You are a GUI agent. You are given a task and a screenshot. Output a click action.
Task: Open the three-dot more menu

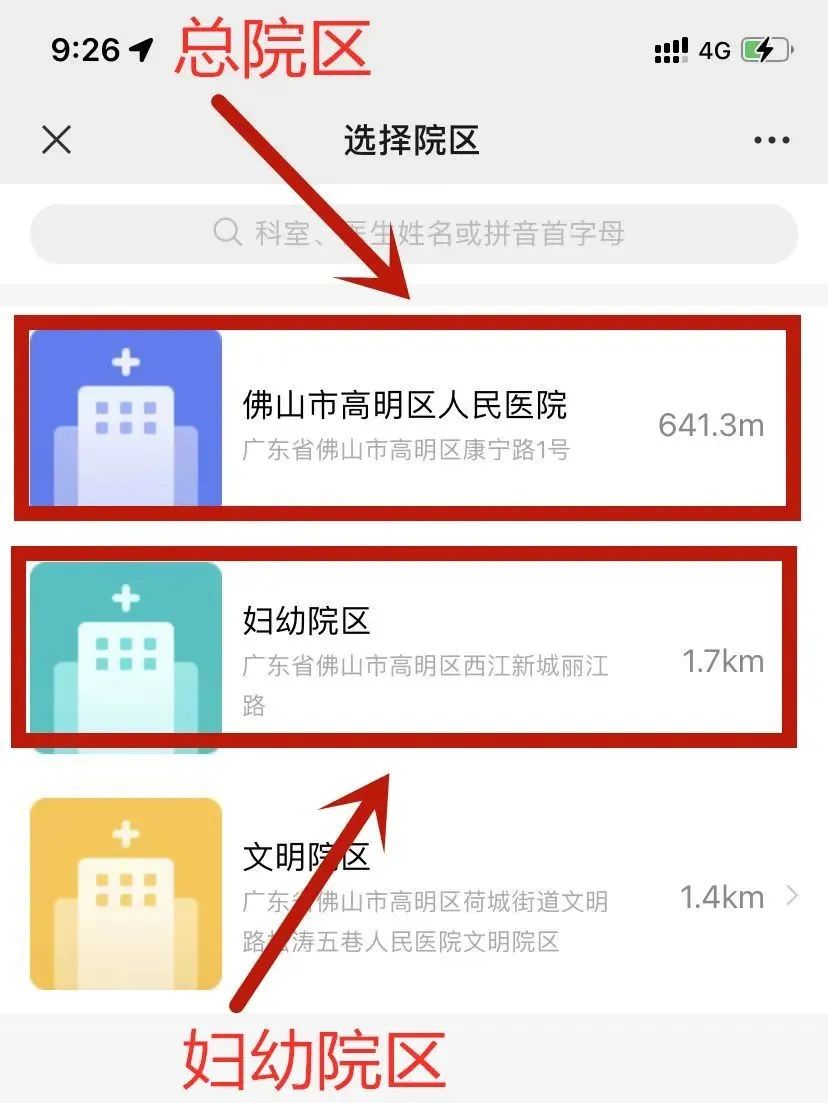771,141
